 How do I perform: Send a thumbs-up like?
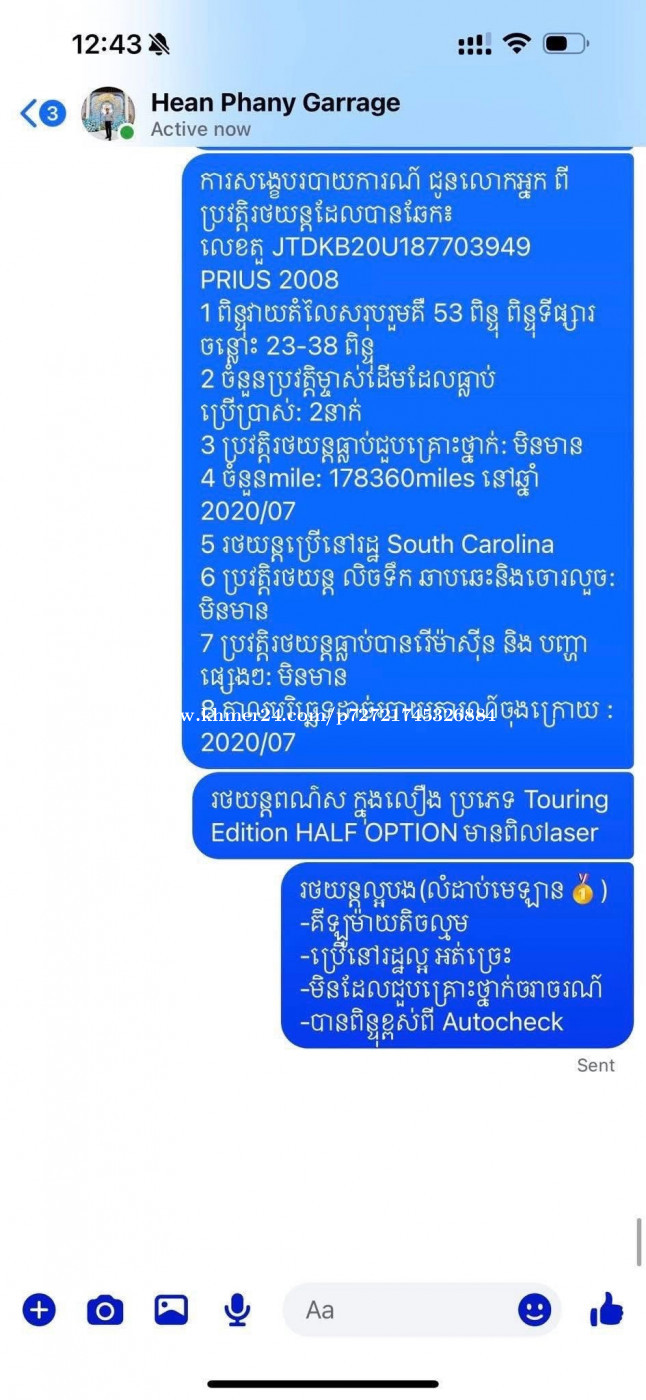[607, 1308]
